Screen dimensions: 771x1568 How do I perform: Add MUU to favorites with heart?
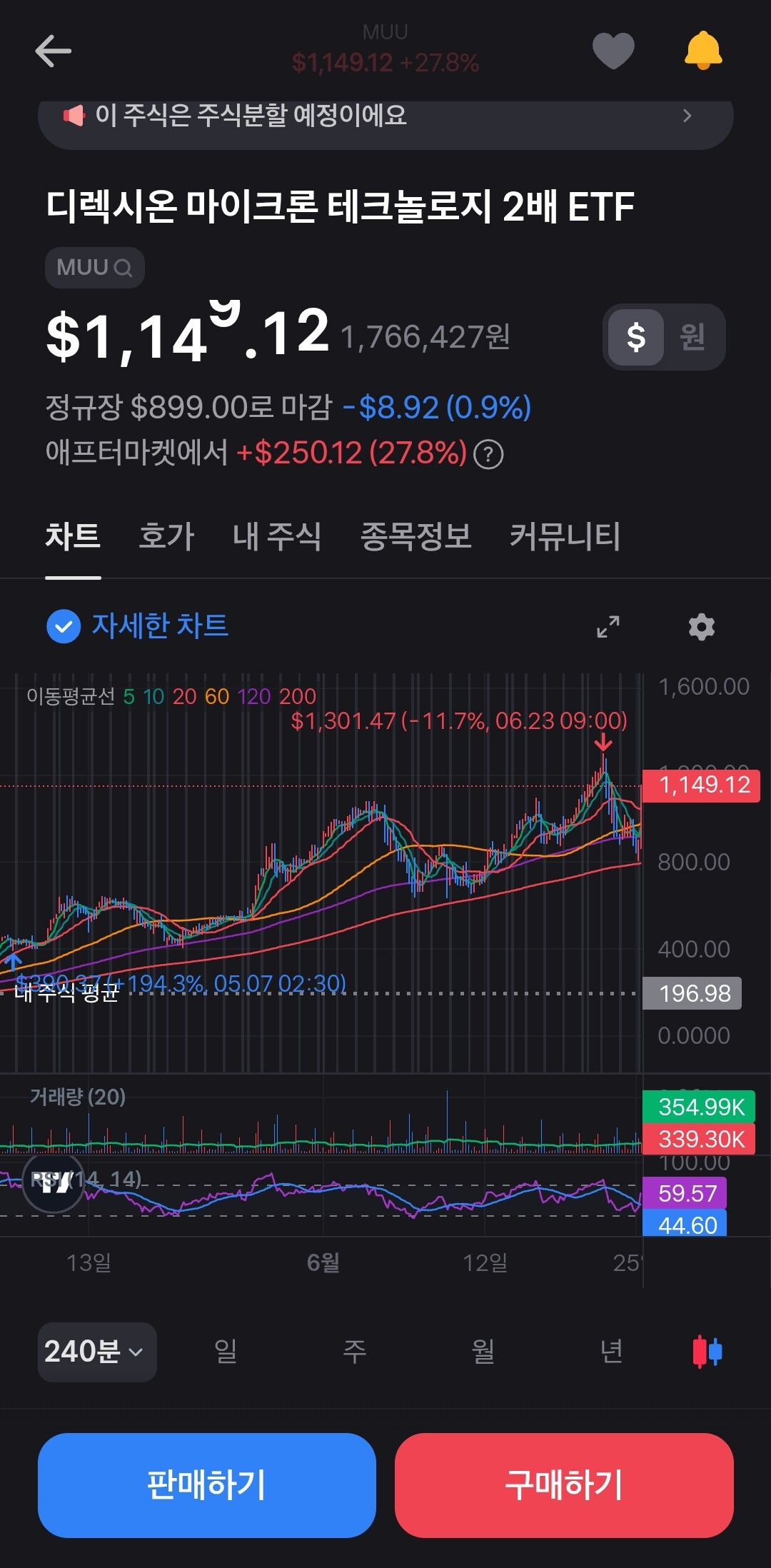click(613, 51)
